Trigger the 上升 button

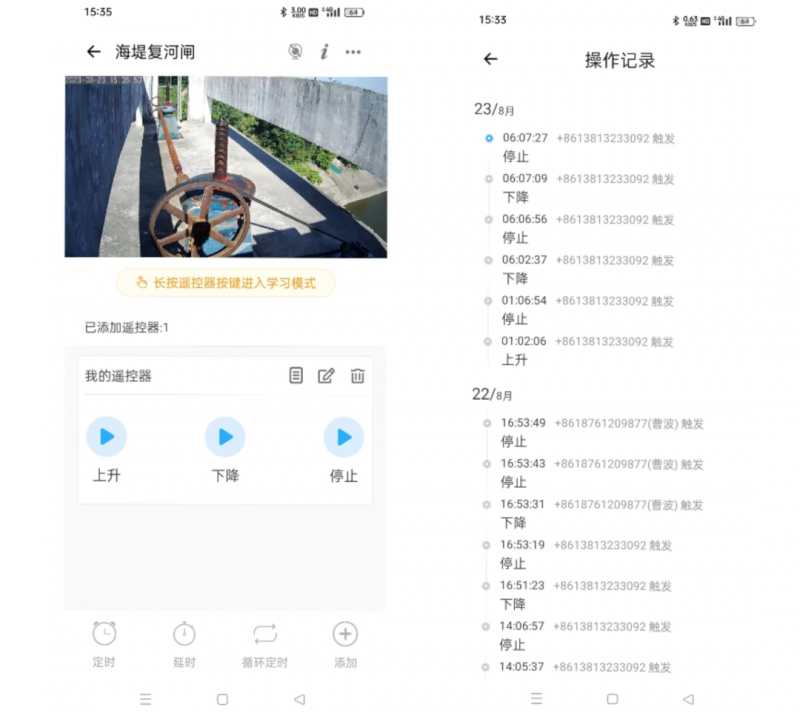coord(107,437)
